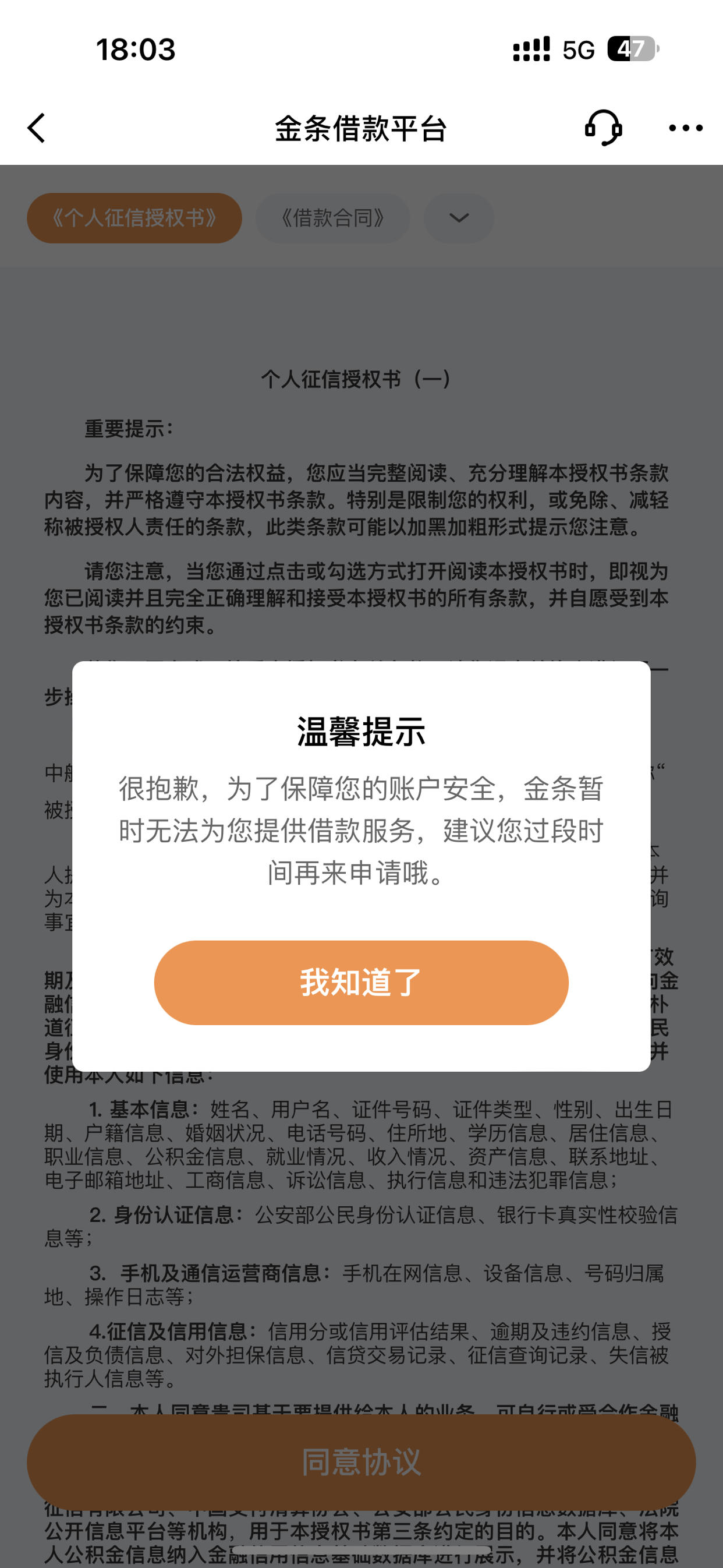The image size is (723, 1568).
Task: Tap the back arrow to return
Action: pos(37,129)
